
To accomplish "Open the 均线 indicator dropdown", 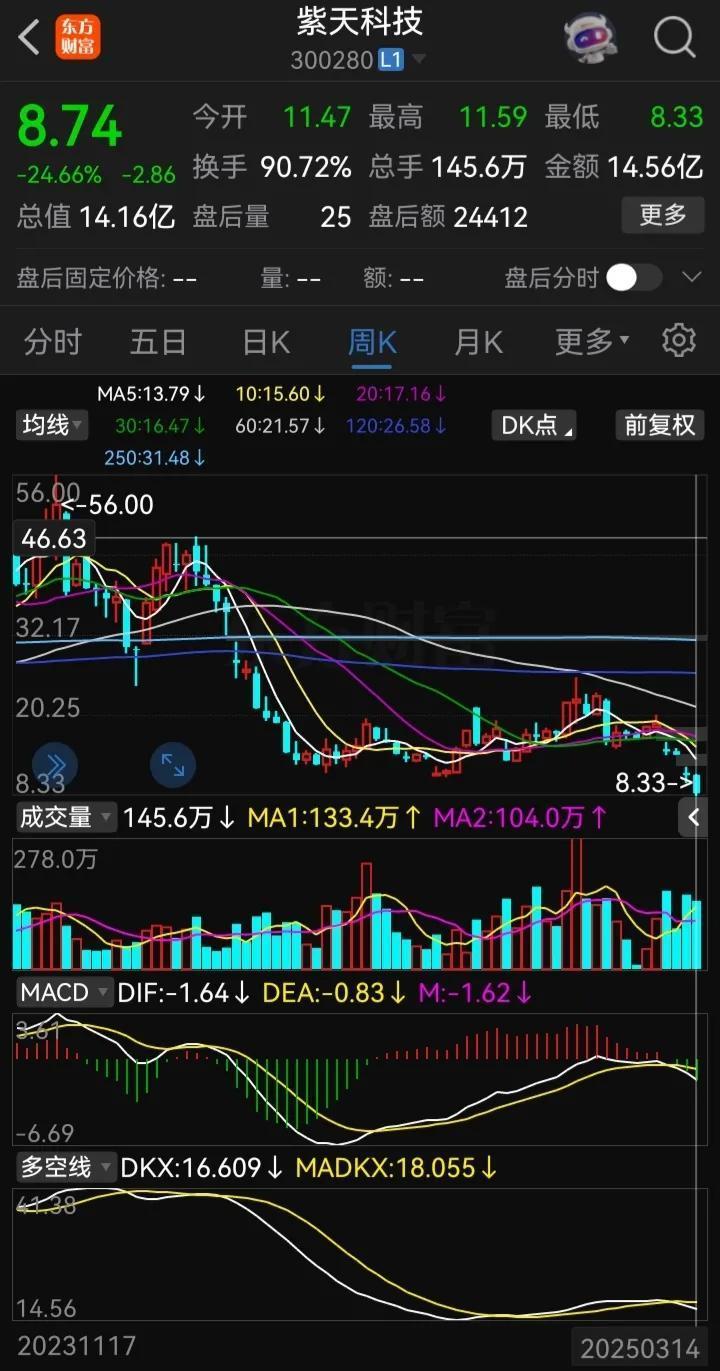I will 52,425.
